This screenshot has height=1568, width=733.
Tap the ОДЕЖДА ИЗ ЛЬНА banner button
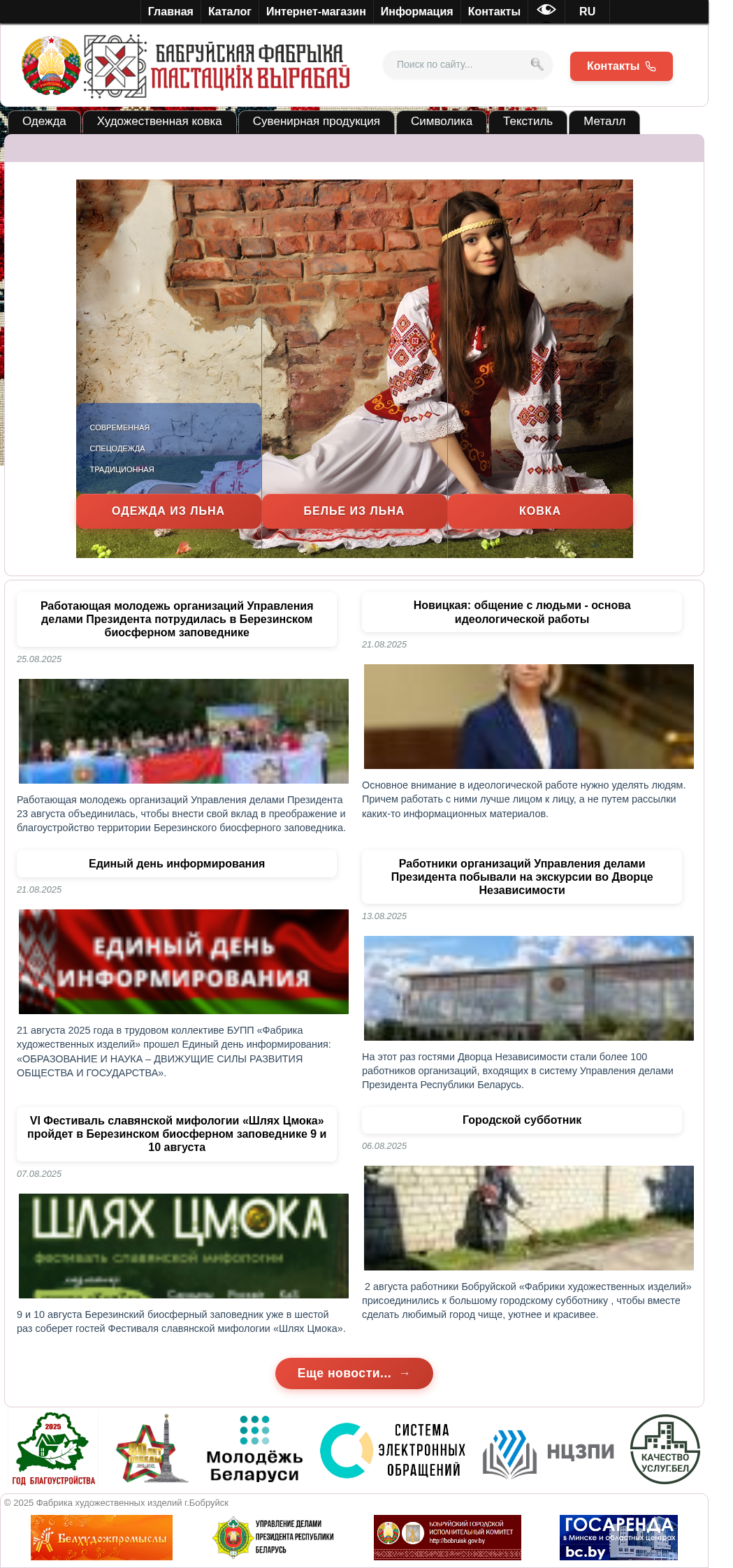168,511
